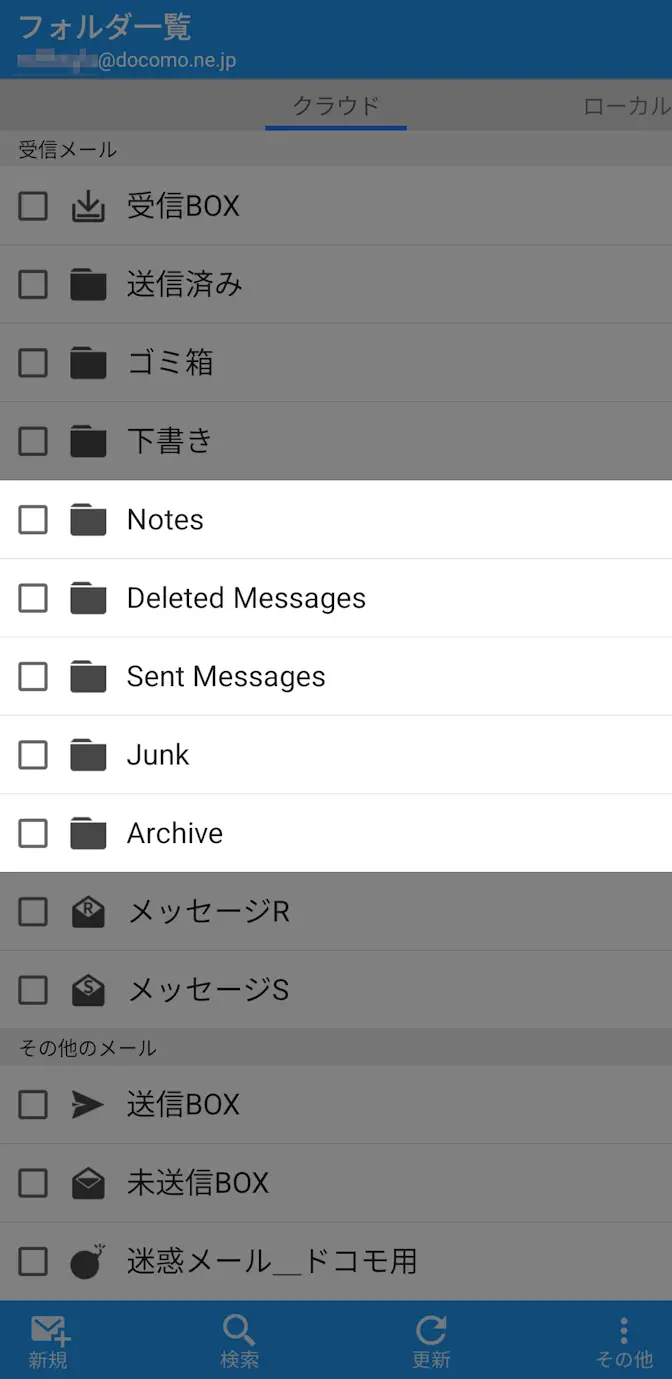Tick the checkbox next to 送信済み
672x1379 pixels.
[x=33, y=285]
